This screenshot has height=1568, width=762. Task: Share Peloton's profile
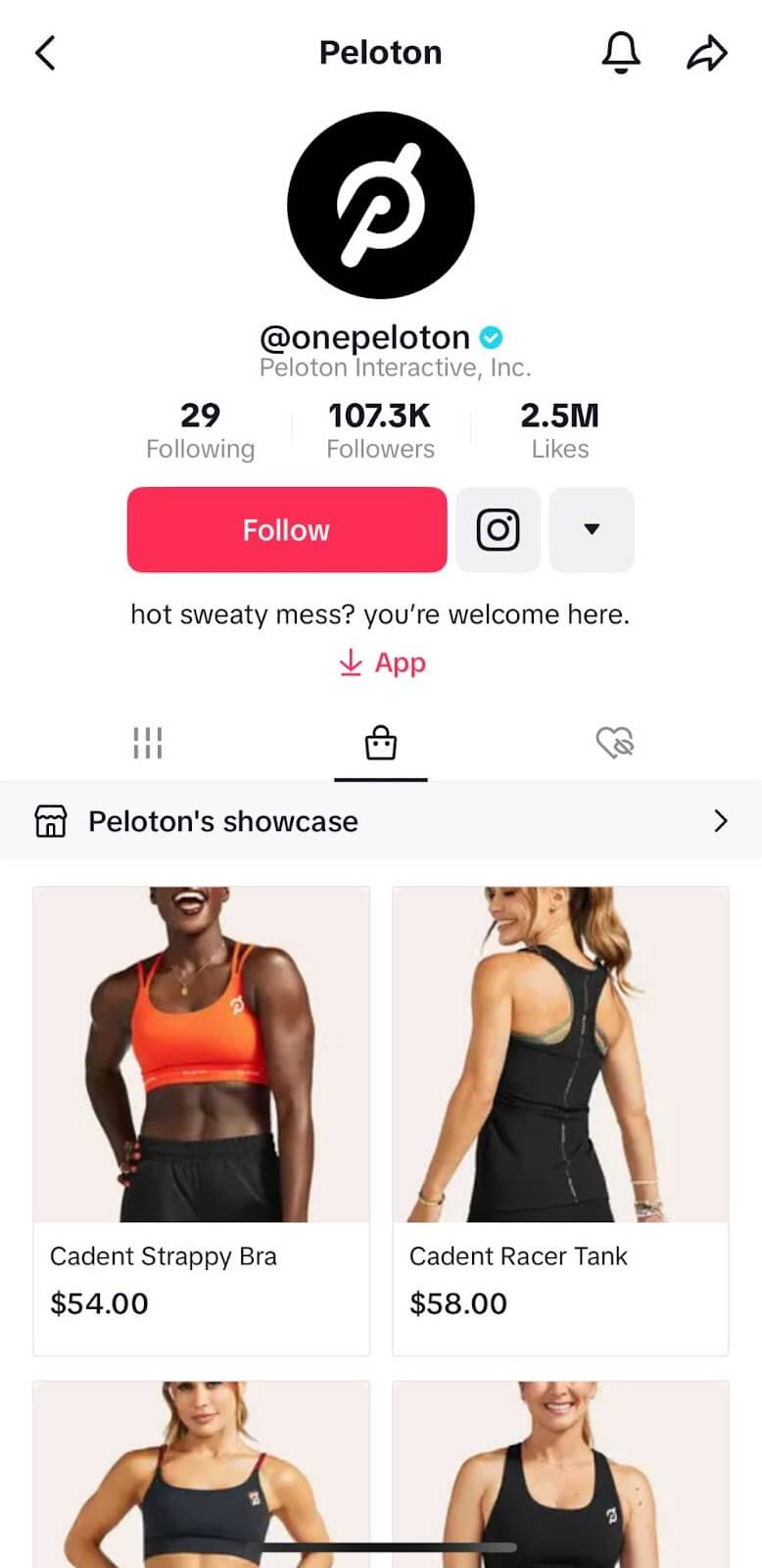coord(706,53)
